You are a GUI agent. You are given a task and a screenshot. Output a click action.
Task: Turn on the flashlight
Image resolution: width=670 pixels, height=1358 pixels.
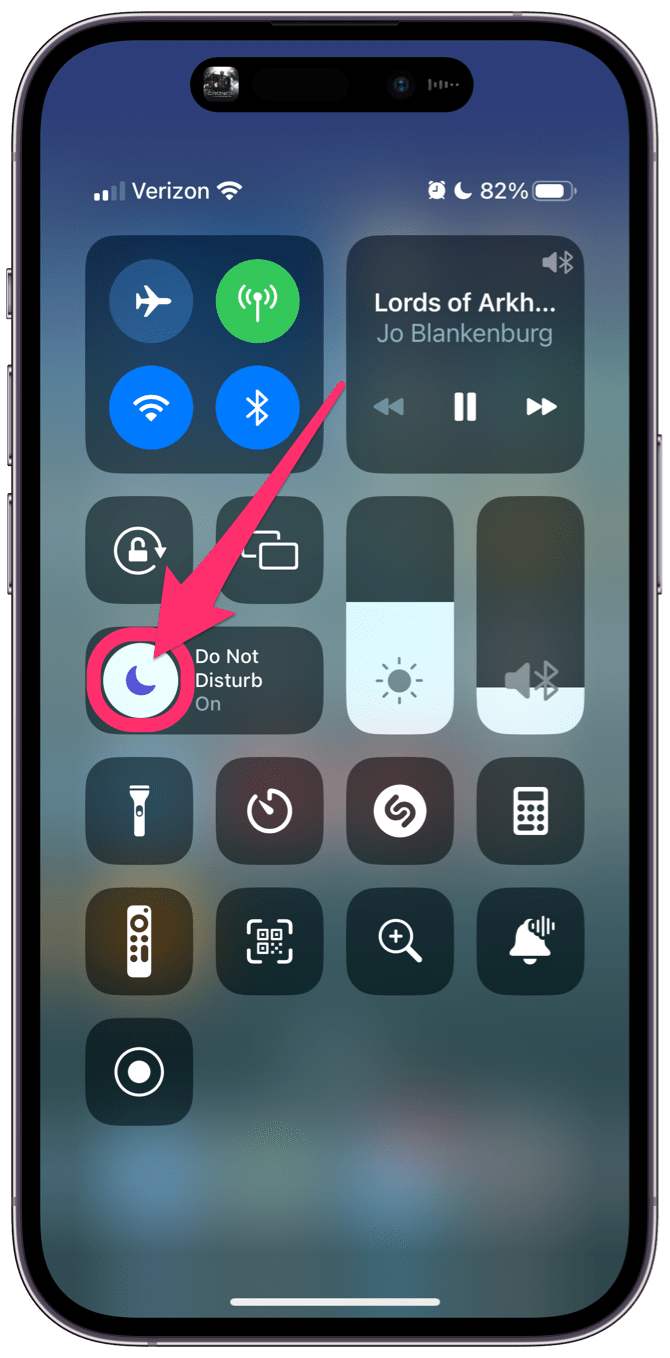tap(139, 811)
